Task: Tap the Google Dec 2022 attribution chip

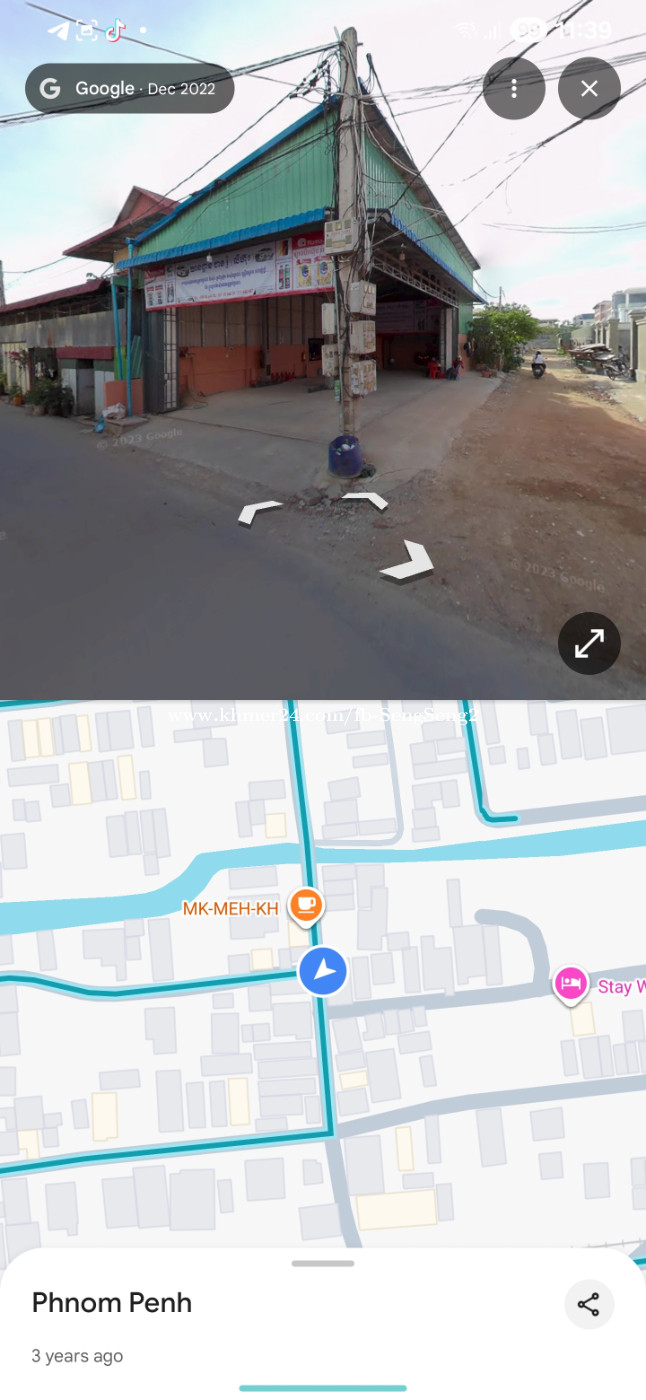Action: [130, 89]
